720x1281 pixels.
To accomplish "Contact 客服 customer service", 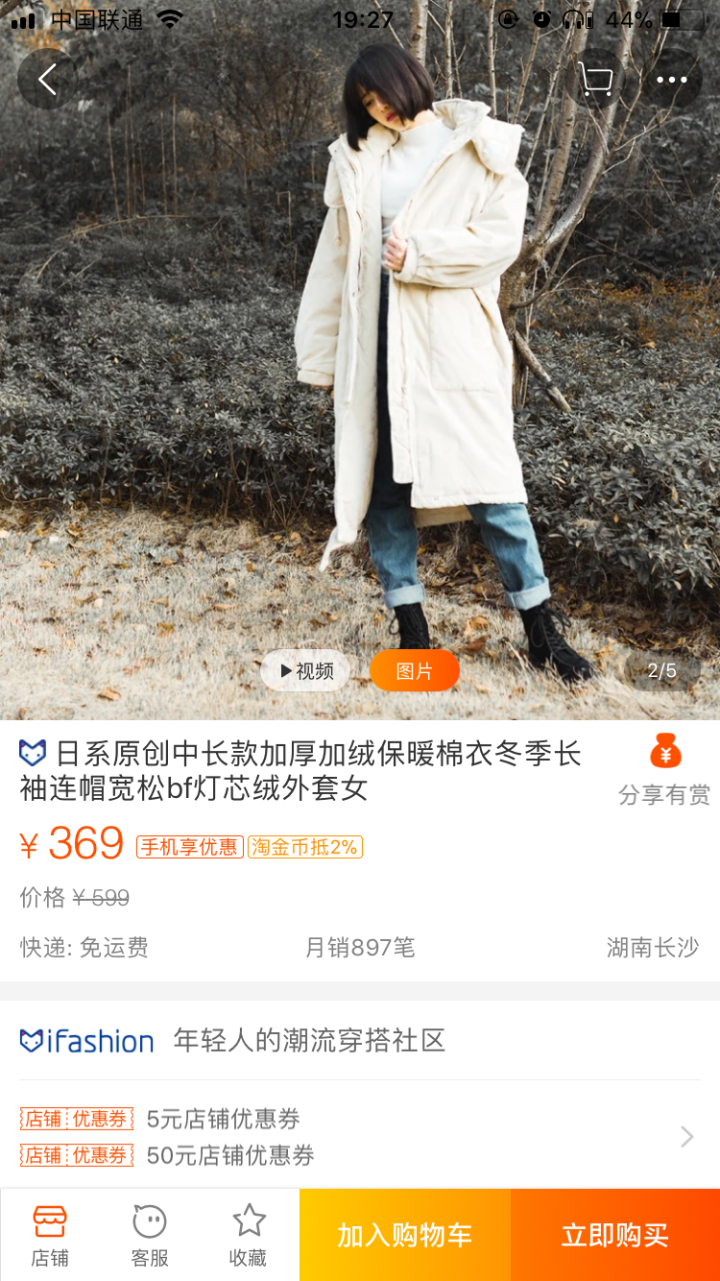I will pyautogui.click(x=150, y=1235).
